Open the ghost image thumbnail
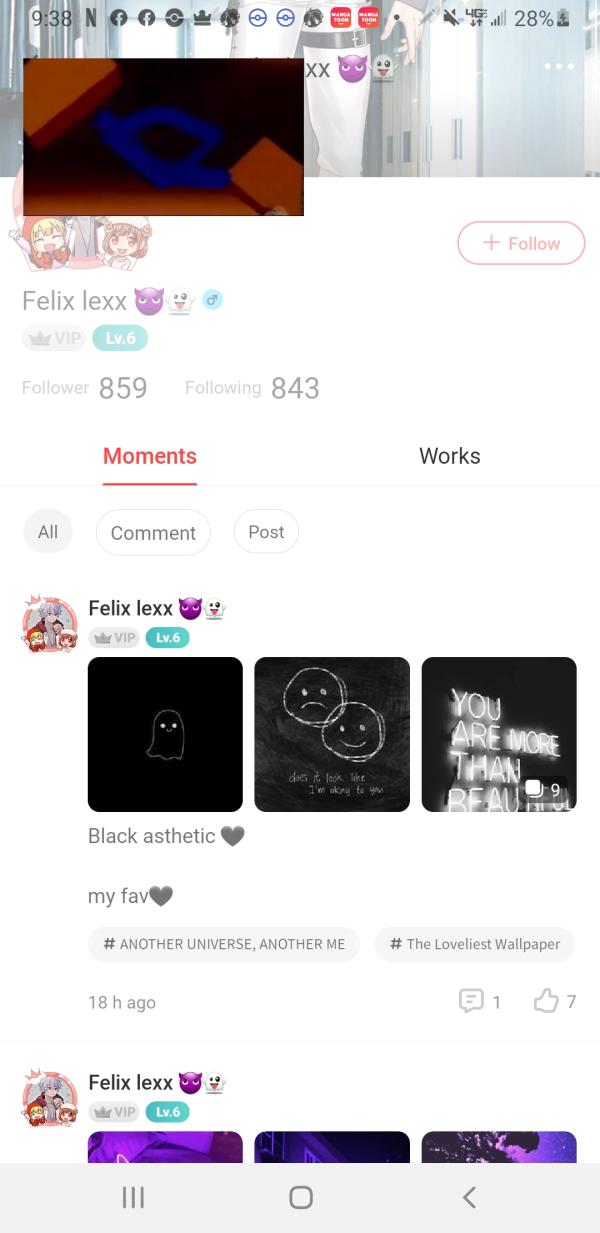This screenshot has width=600, height=1233. [165, 734]
